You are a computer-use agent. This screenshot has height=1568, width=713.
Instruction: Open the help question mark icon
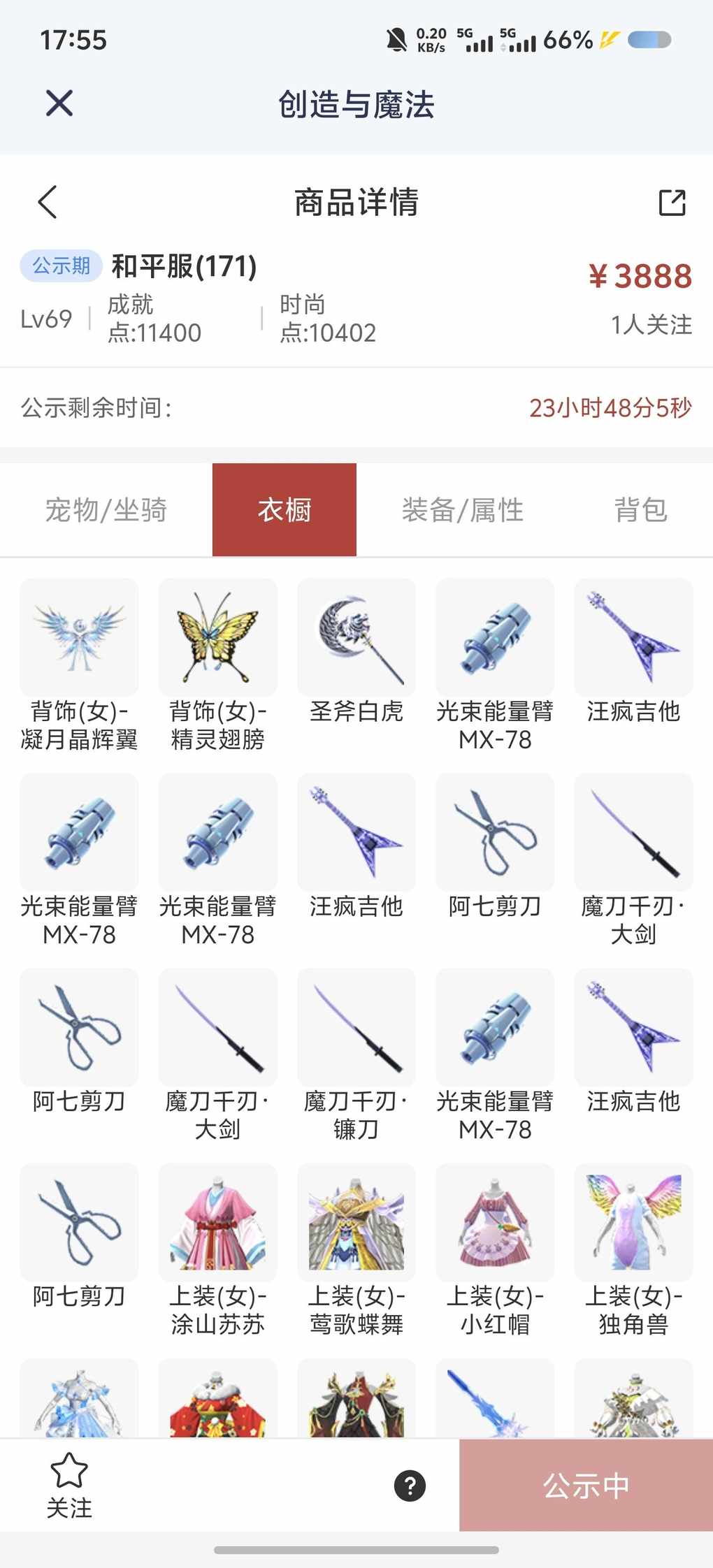click(410, 1486)
